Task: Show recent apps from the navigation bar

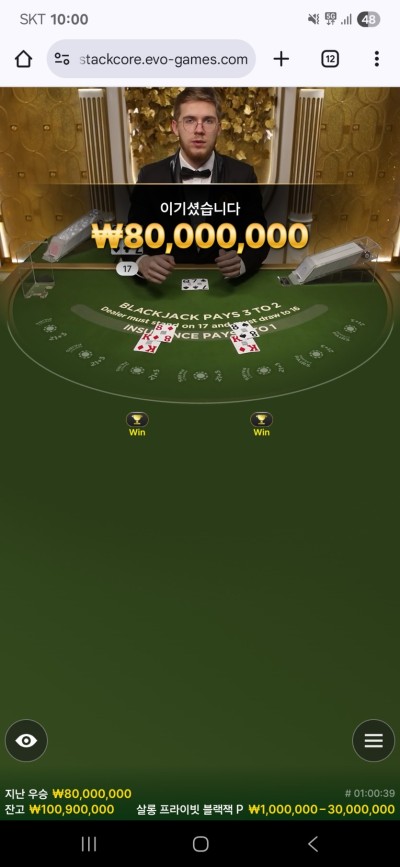Action: tap(89, 844)
